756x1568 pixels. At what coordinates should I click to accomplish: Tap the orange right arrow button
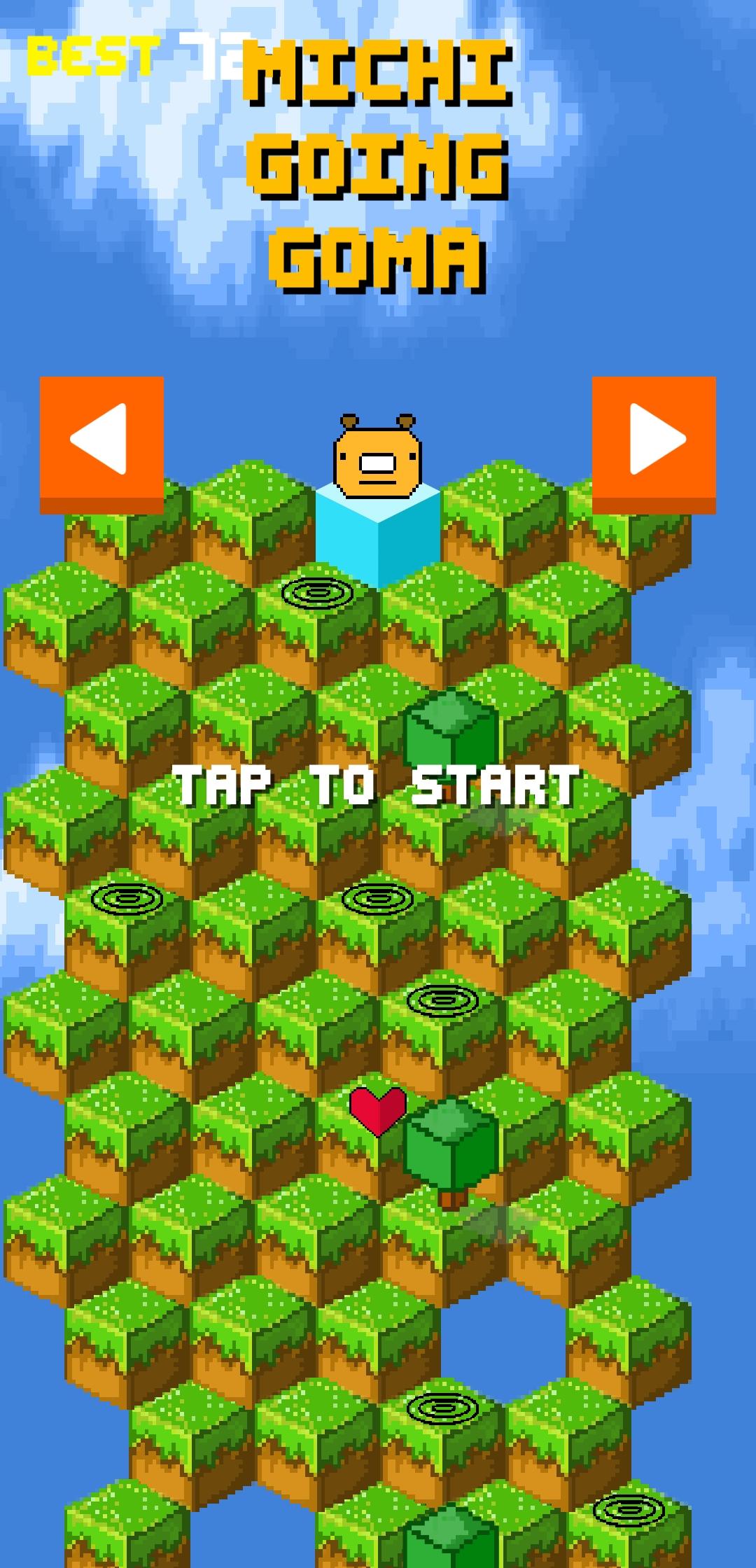coord(654,444)
